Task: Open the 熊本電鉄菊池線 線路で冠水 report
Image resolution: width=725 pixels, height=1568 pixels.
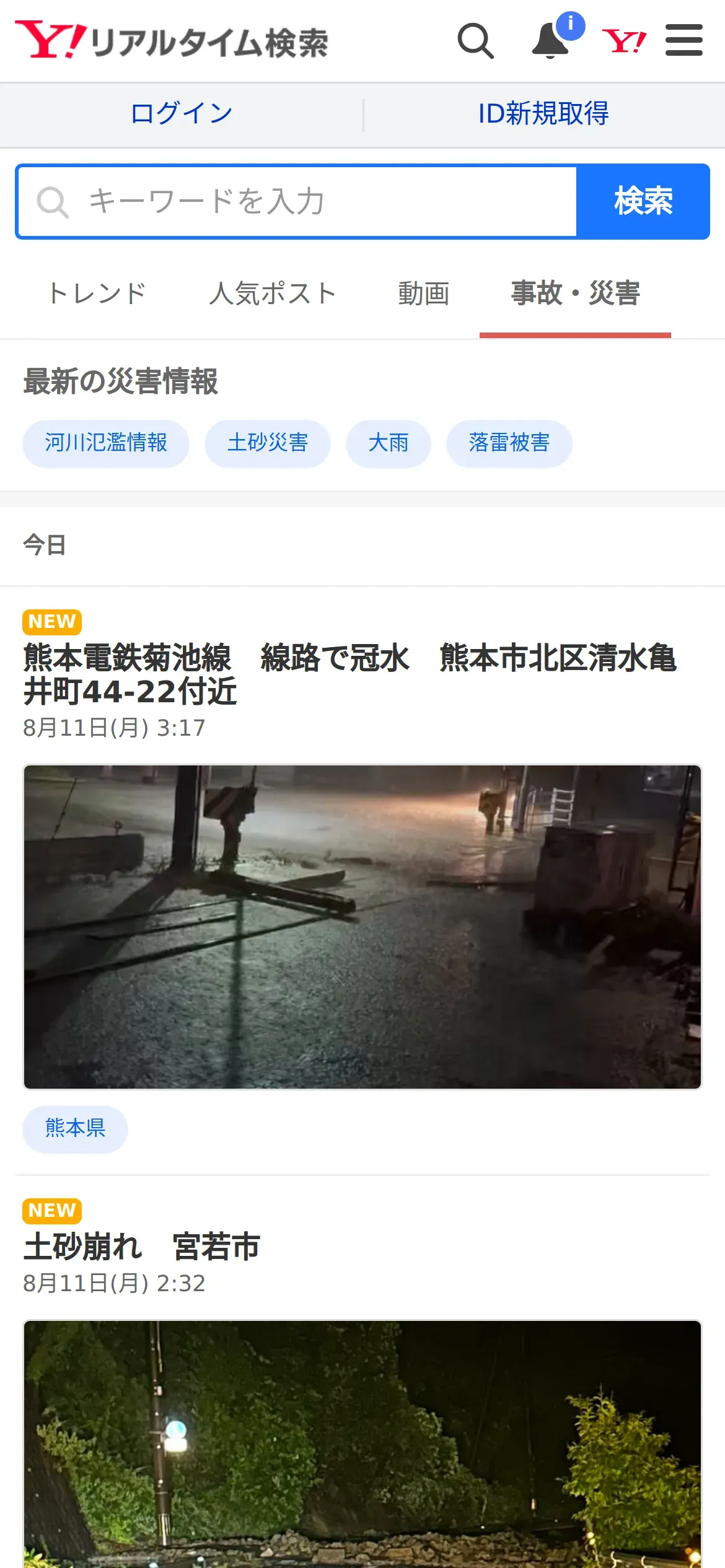Action: (350, 675)
